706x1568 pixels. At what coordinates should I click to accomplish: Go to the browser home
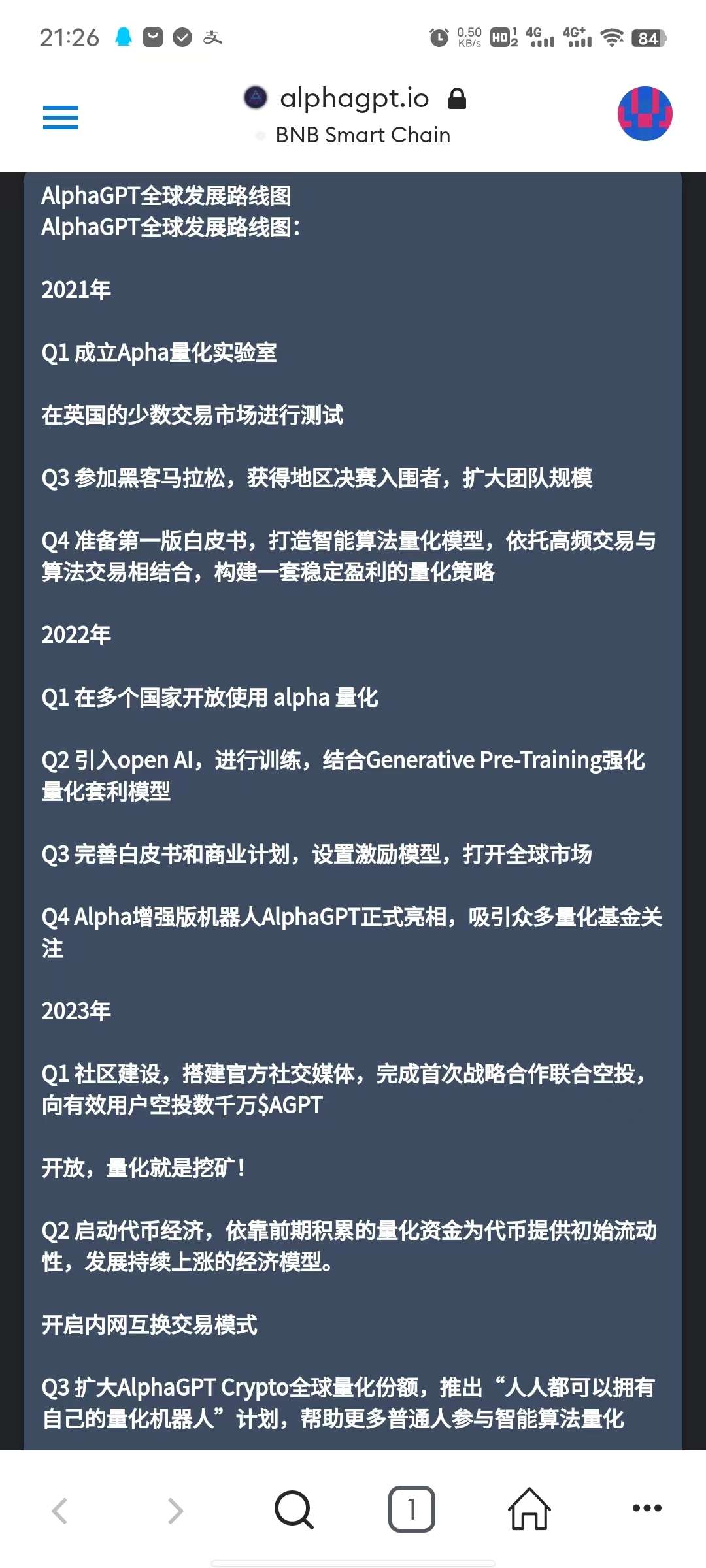point(529,1509)
